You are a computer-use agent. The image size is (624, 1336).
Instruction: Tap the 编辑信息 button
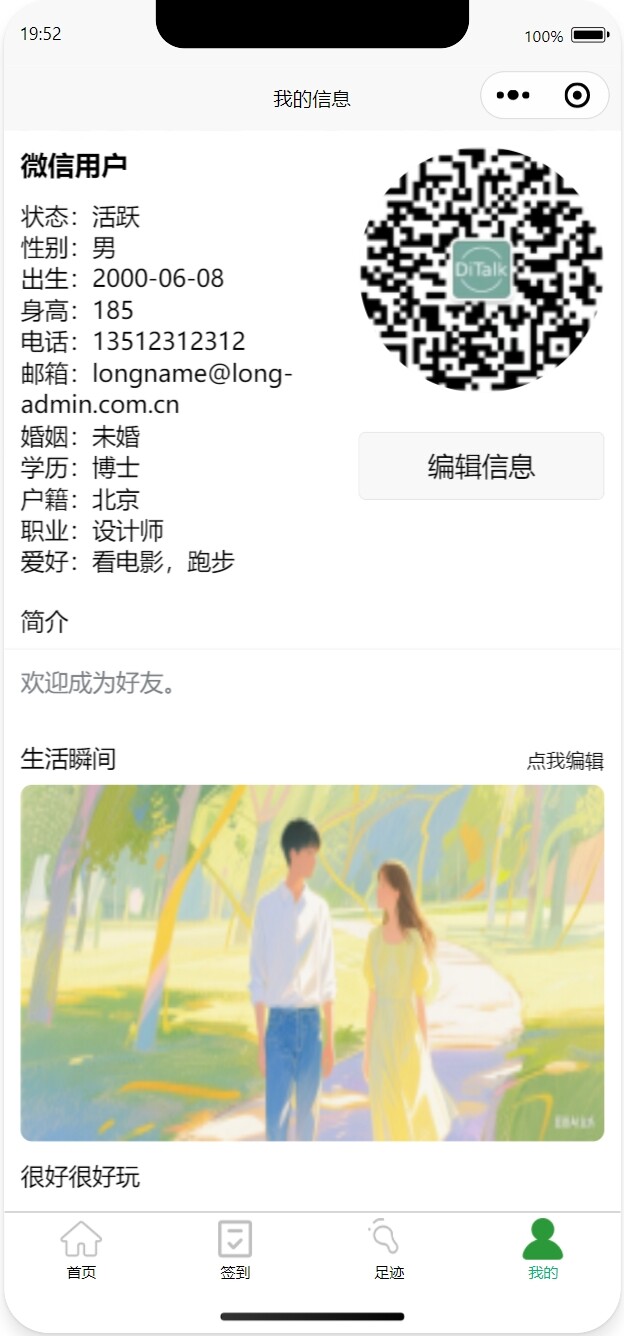coord(481,466)
